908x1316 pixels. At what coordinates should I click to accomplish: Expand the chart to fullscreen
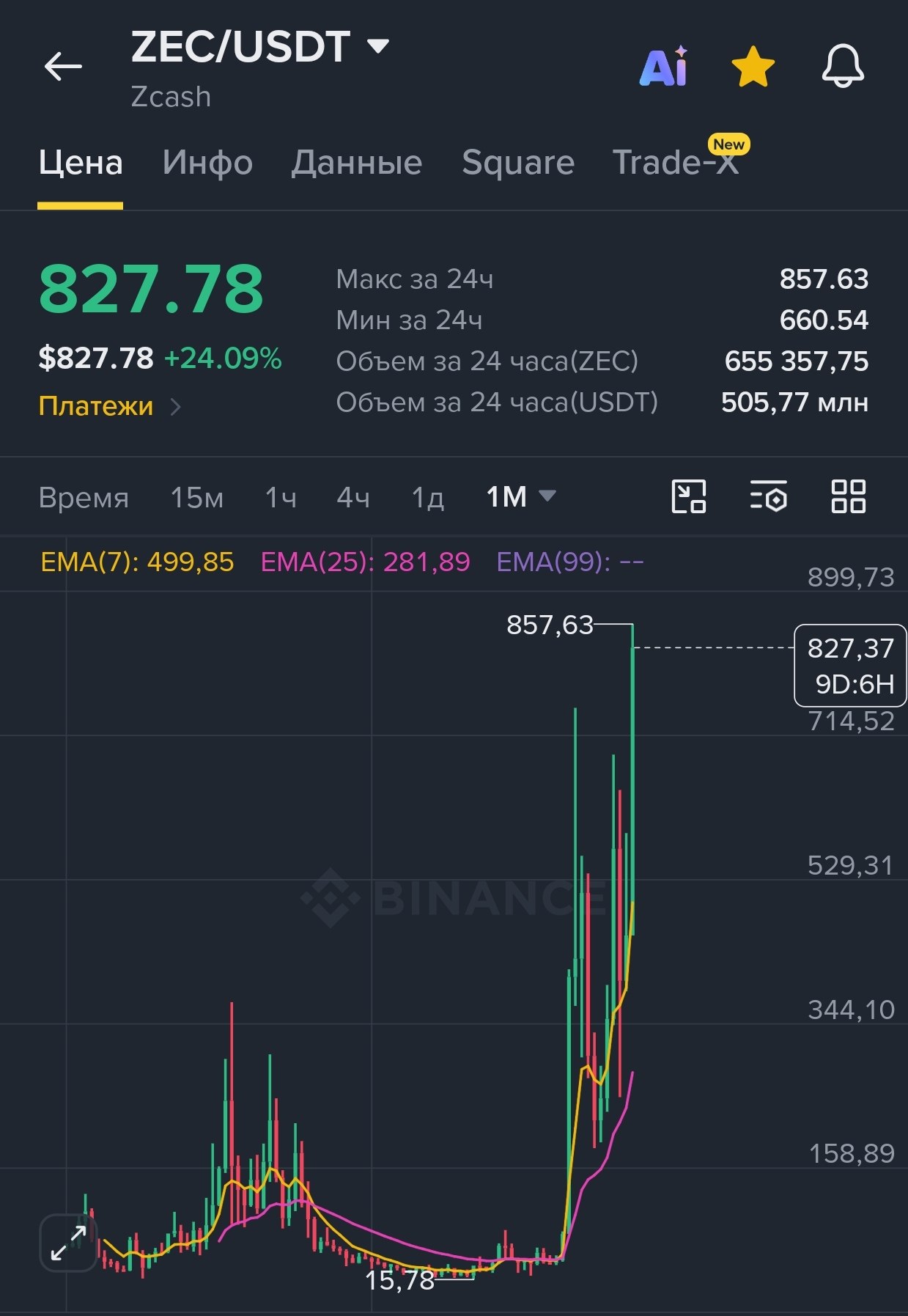(68, 1243)
